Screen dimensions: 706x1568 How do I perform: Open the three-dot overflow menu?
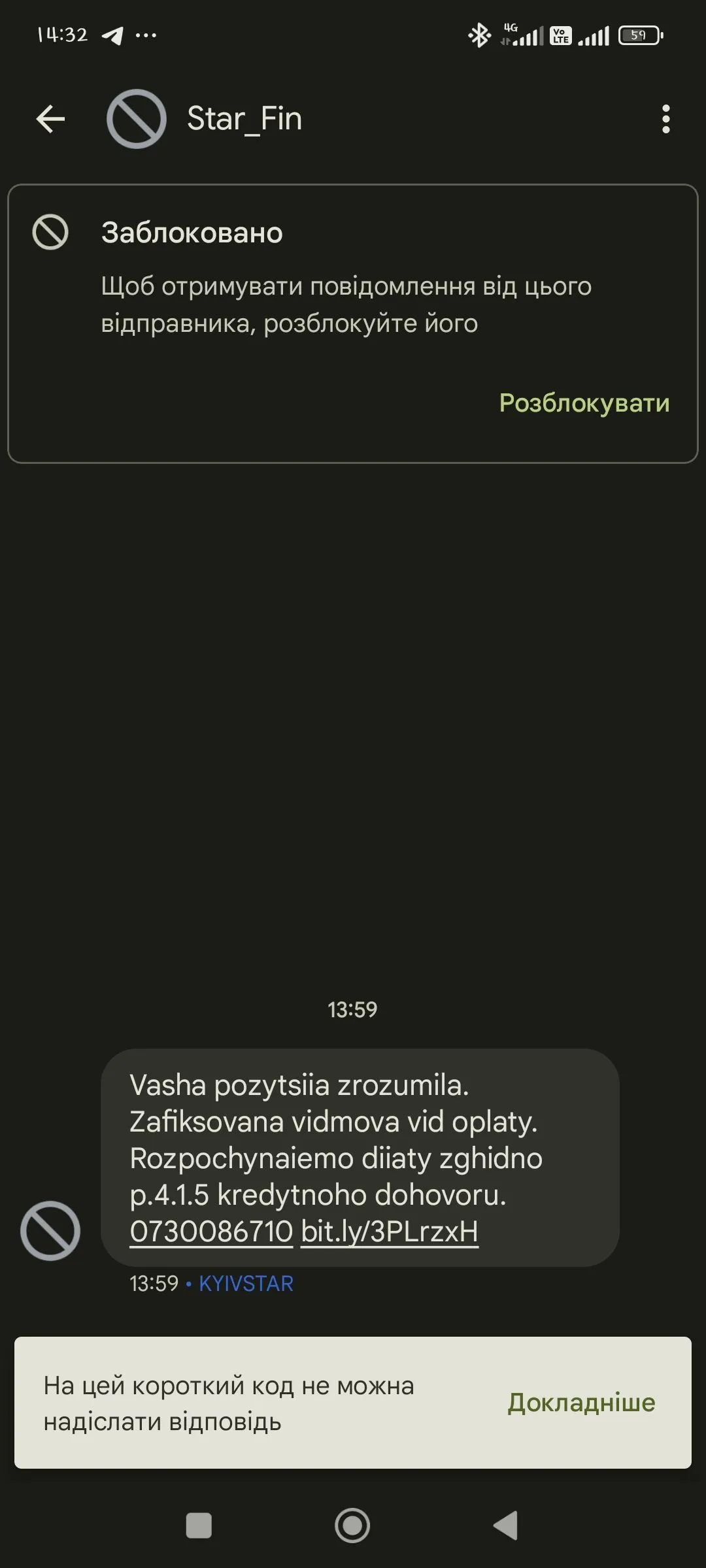pyautogui.click(x=665, y=119)
